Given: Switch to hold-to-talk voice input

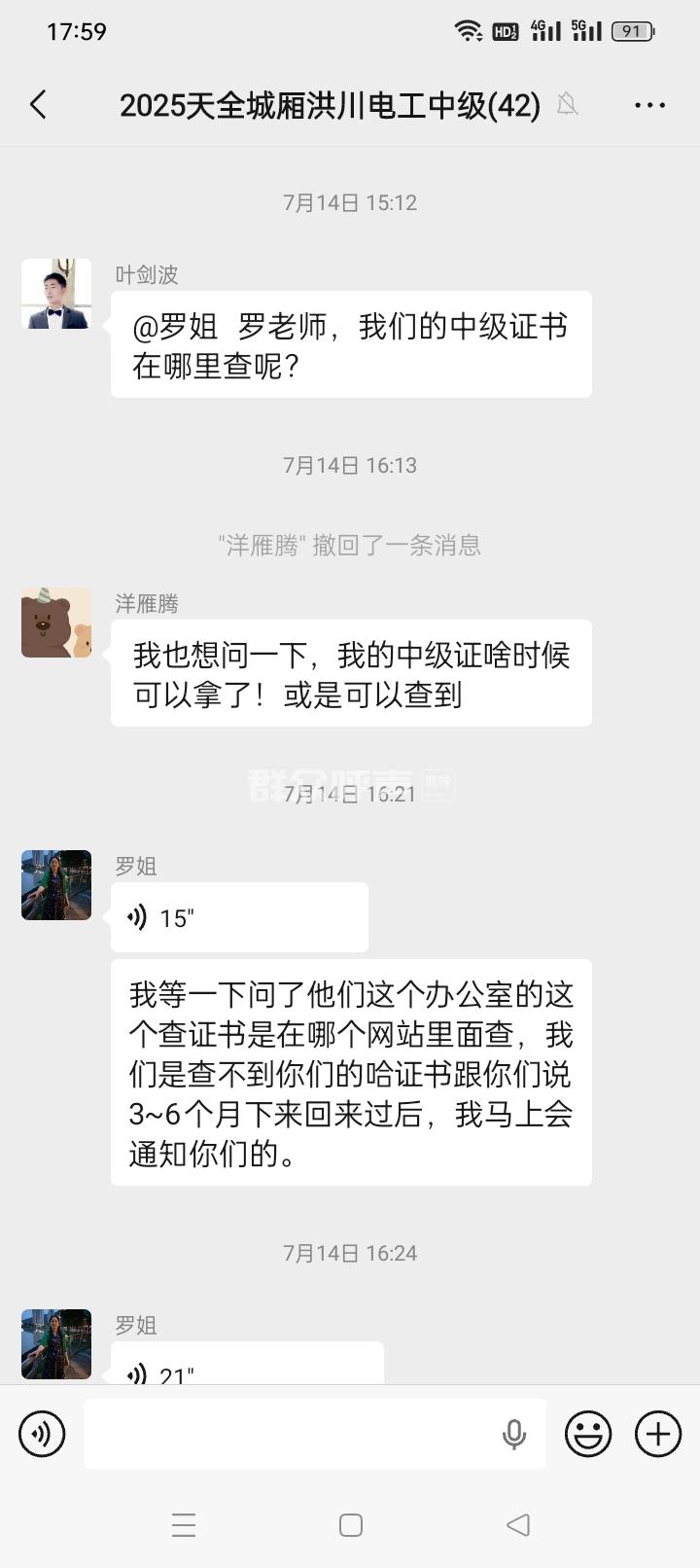Looking at the screenshot, I should (x=42, y=1434).
